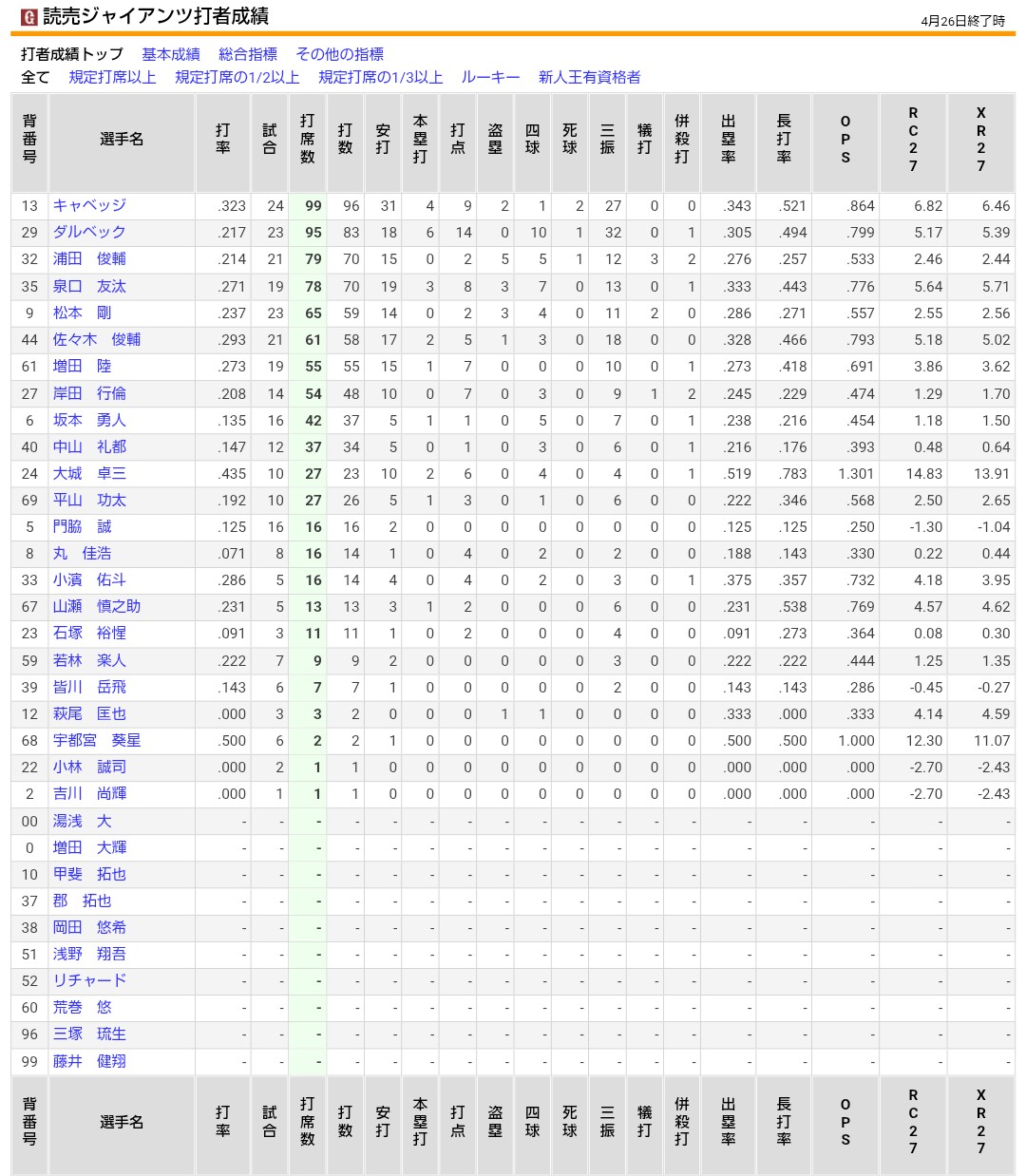Select the 新人王有資格者 filter
Screen dimensions: 1026x1176
[x=589, y=77]
